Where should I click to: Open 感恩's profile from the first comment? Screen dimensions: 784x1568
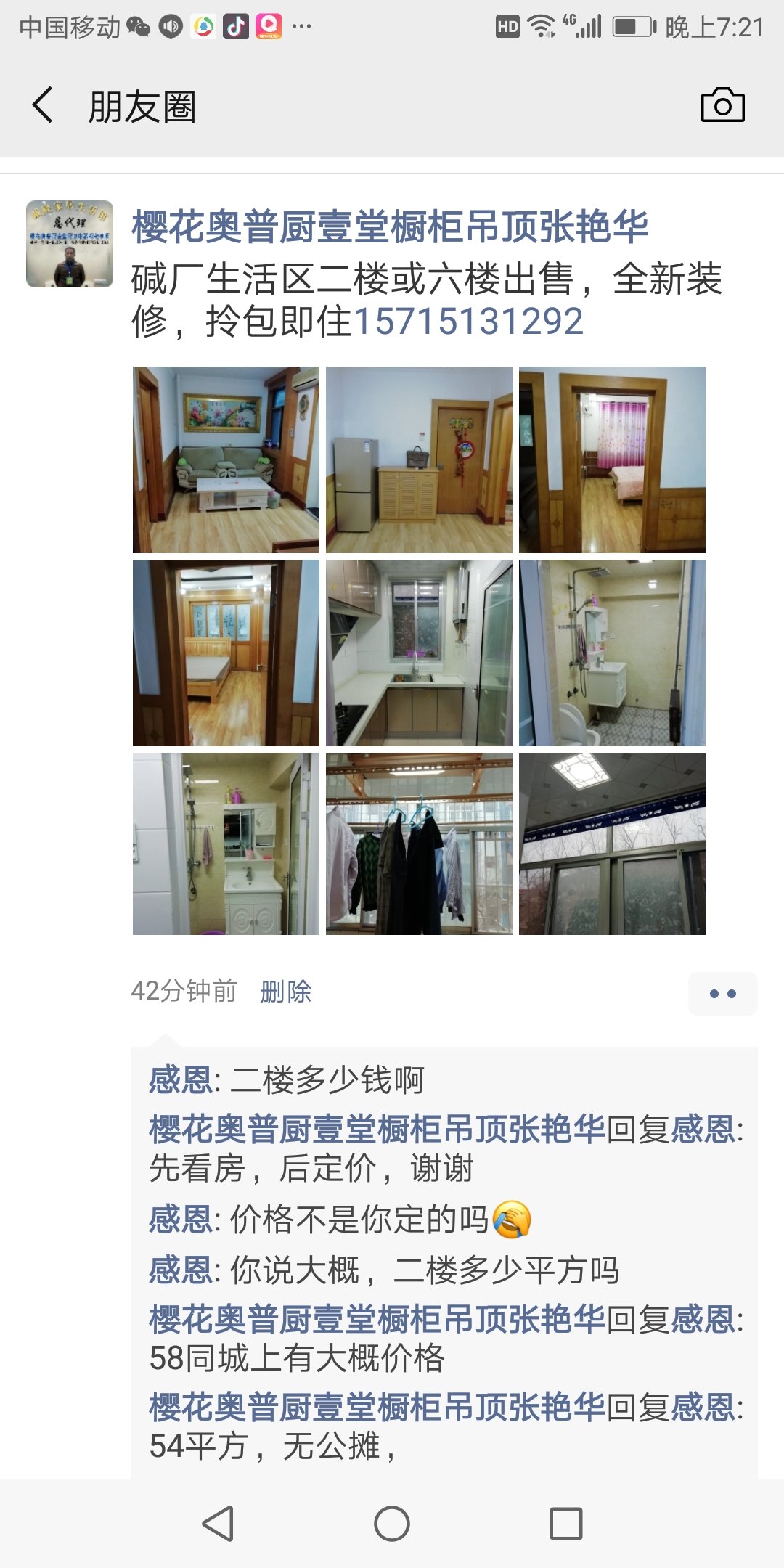click(x=180, y=1080)
